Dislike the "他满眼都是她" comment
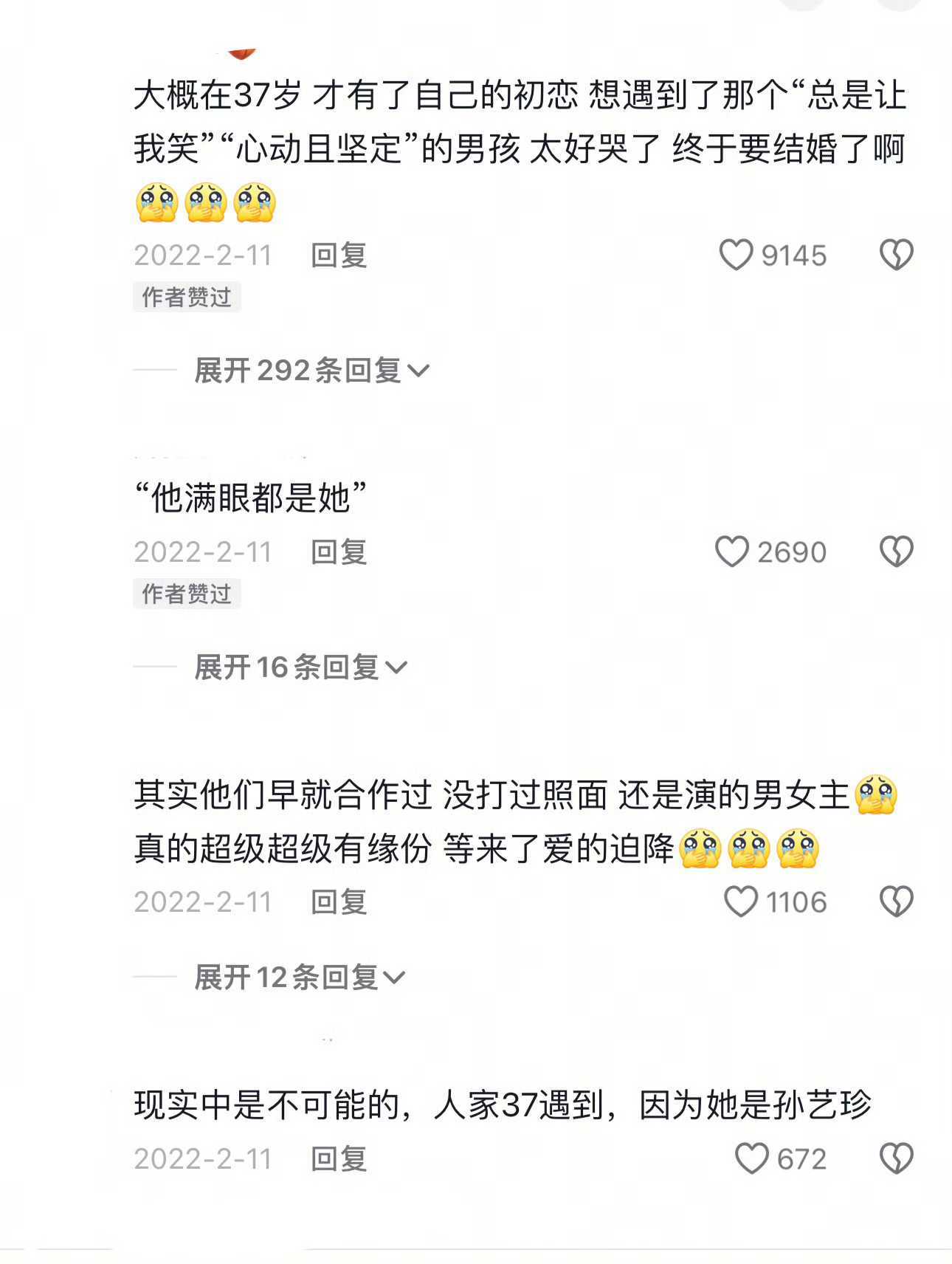Image resolution: width=952 pixels, height=1264 pixels. pos(896,552)
